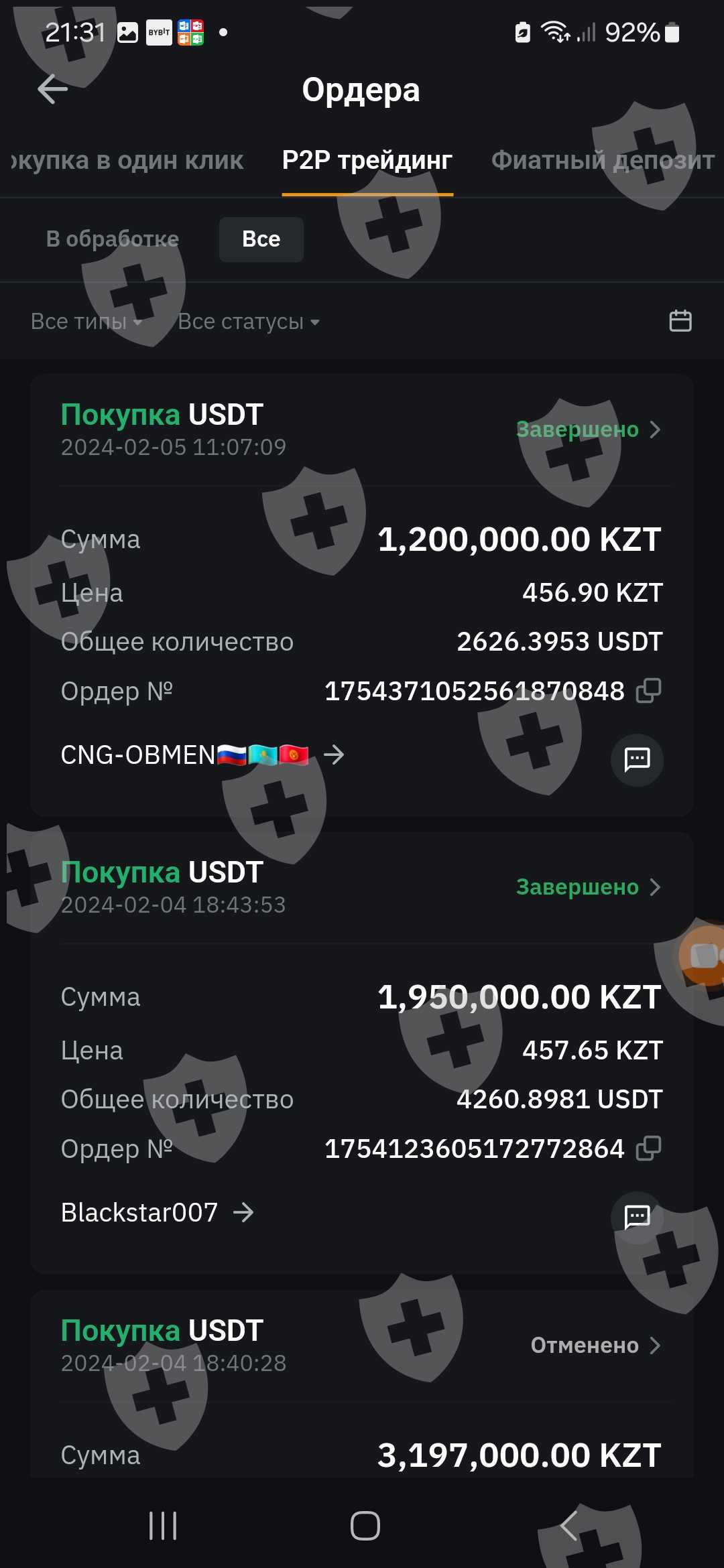
Task: Open details of the 1,950,000.00 KZT order
Action: coord(589,887)
